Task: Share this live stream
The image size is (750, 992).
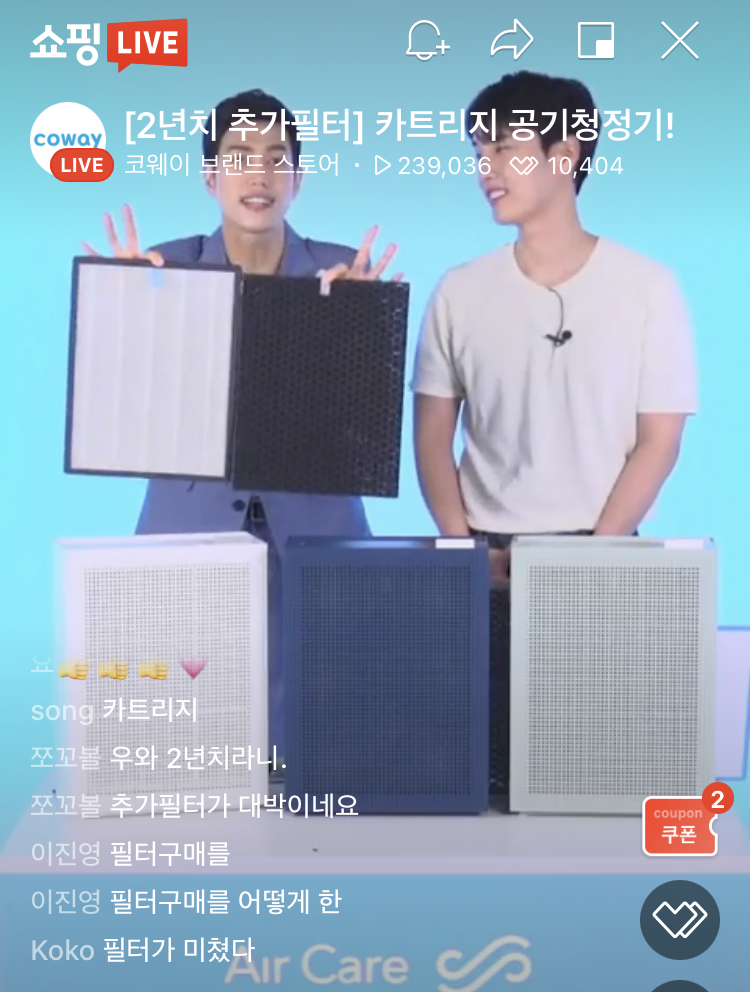Action: coord(511,41)
